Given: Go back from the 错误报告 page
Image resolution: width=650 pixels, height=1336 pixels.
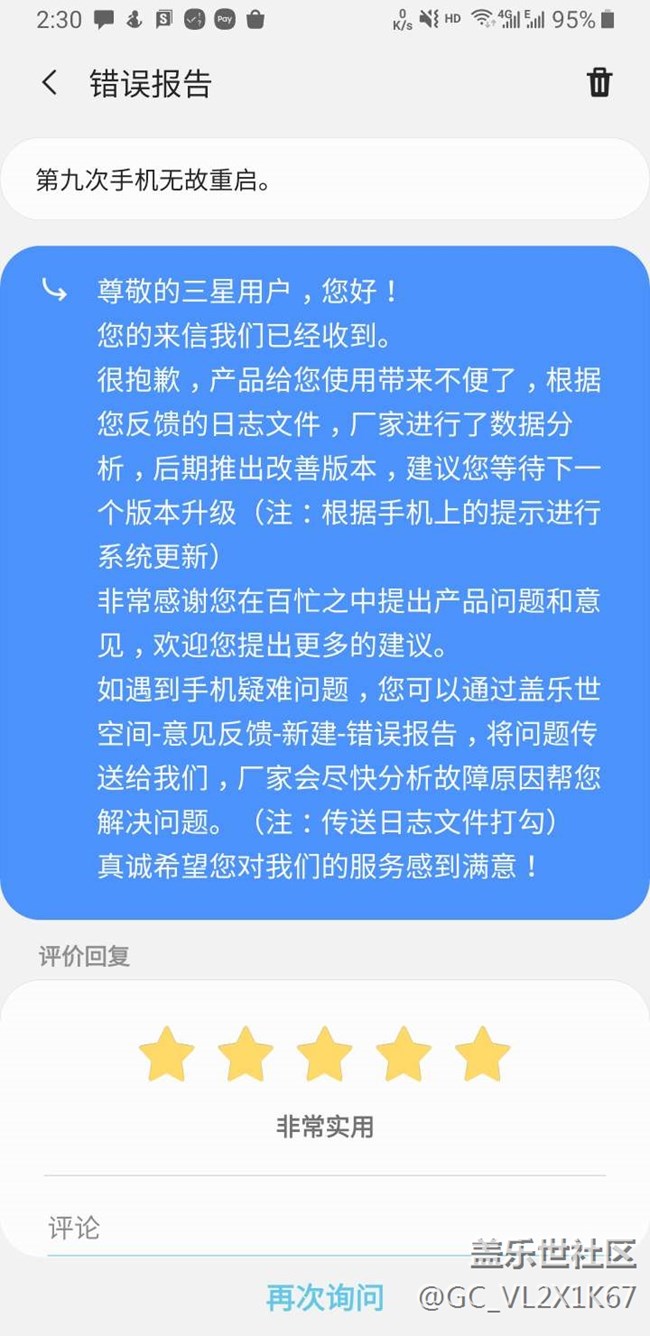Looking at the screenshot, I should tap(49, 82).
